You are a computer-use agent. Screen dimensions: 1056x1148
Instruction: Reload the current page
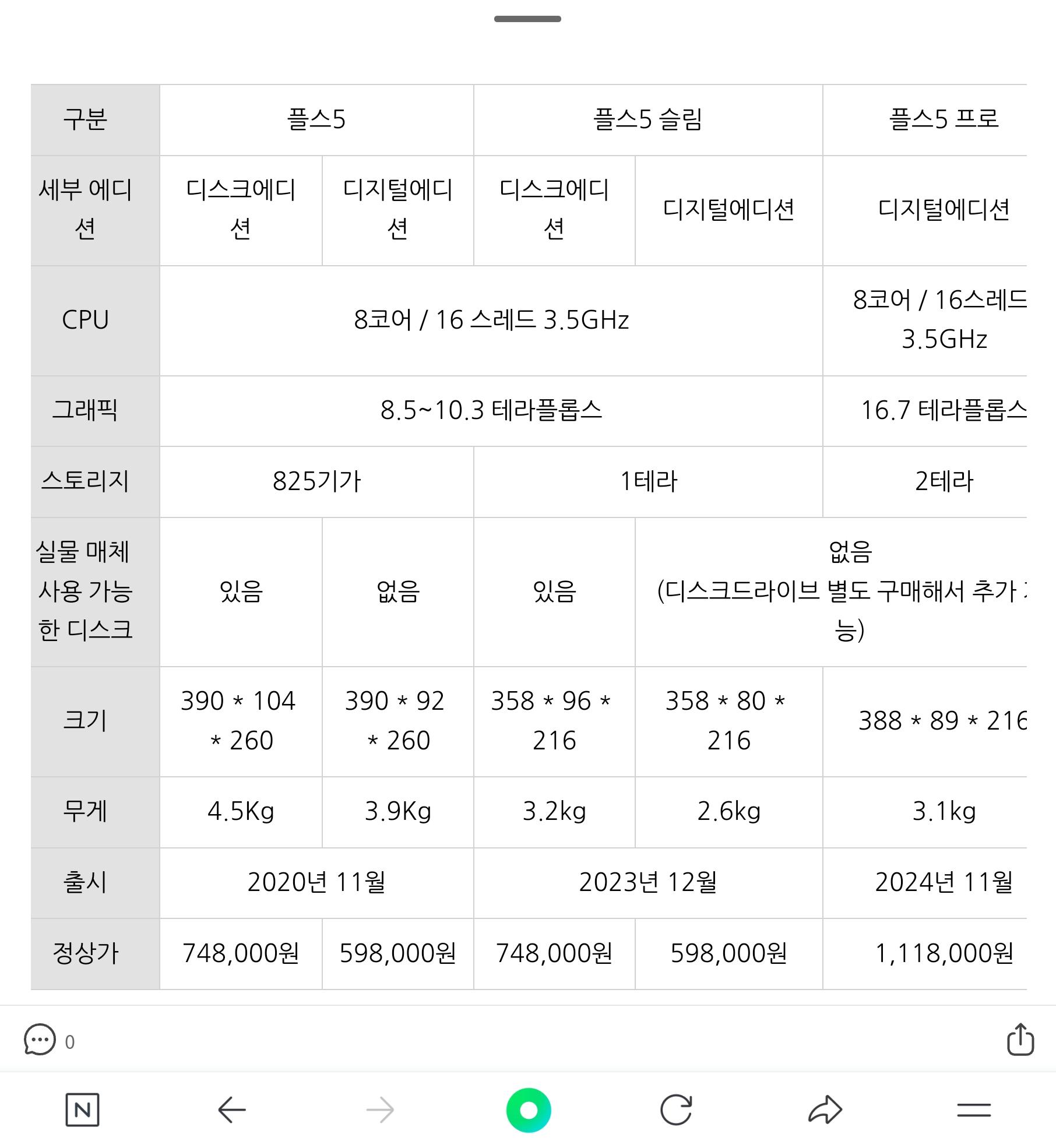(676, 1110)
